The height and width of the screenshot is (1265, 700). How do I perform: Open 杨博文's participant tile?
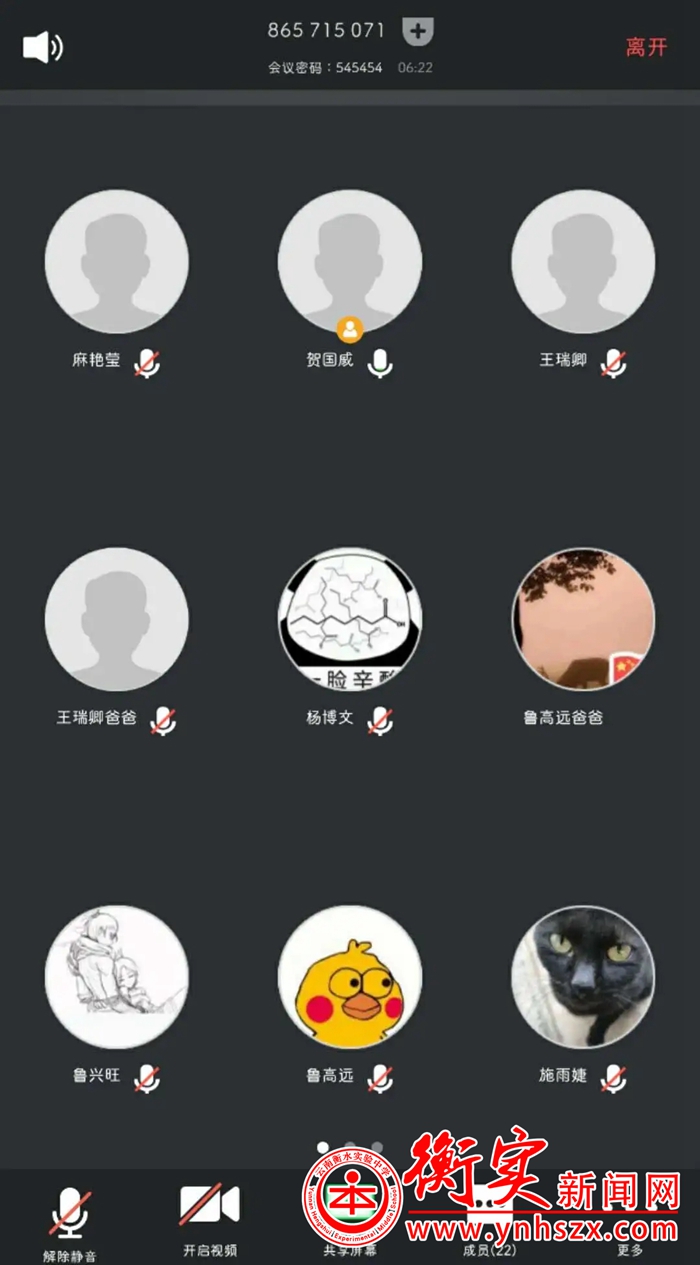coord(350,619)
